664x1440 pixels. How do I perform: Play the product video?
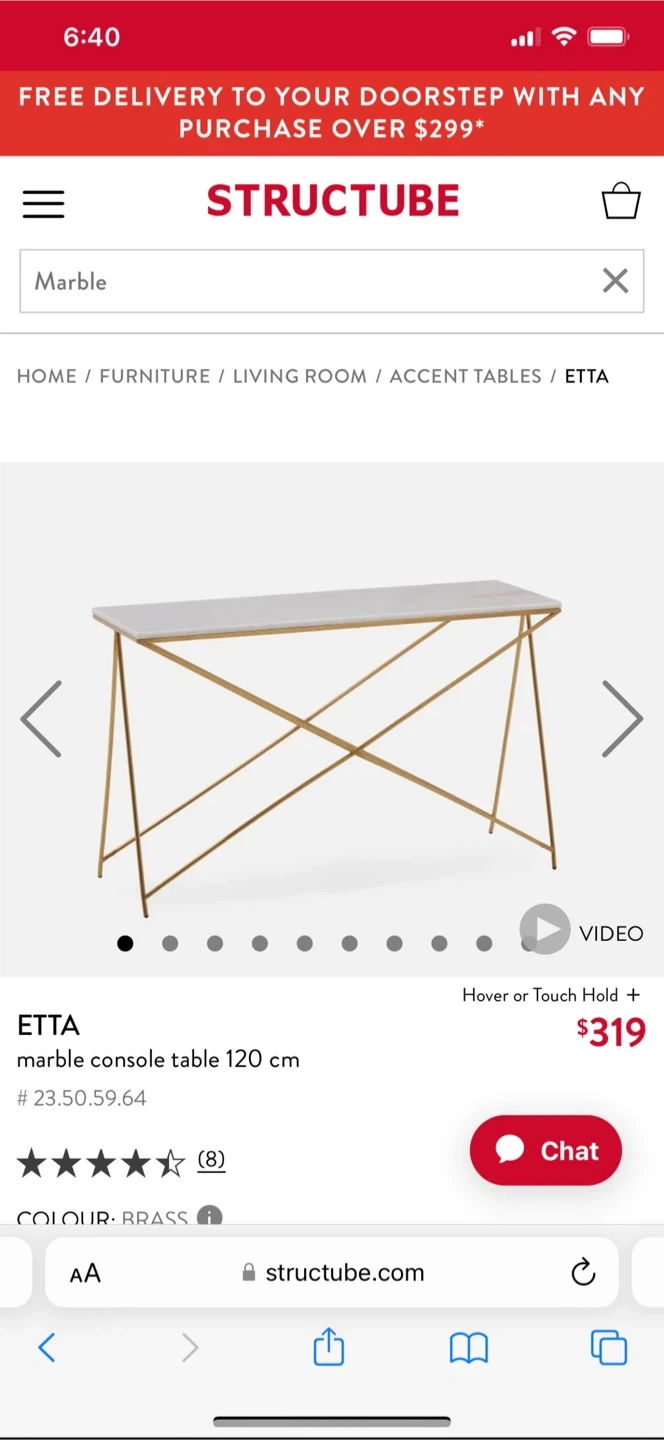546,931
